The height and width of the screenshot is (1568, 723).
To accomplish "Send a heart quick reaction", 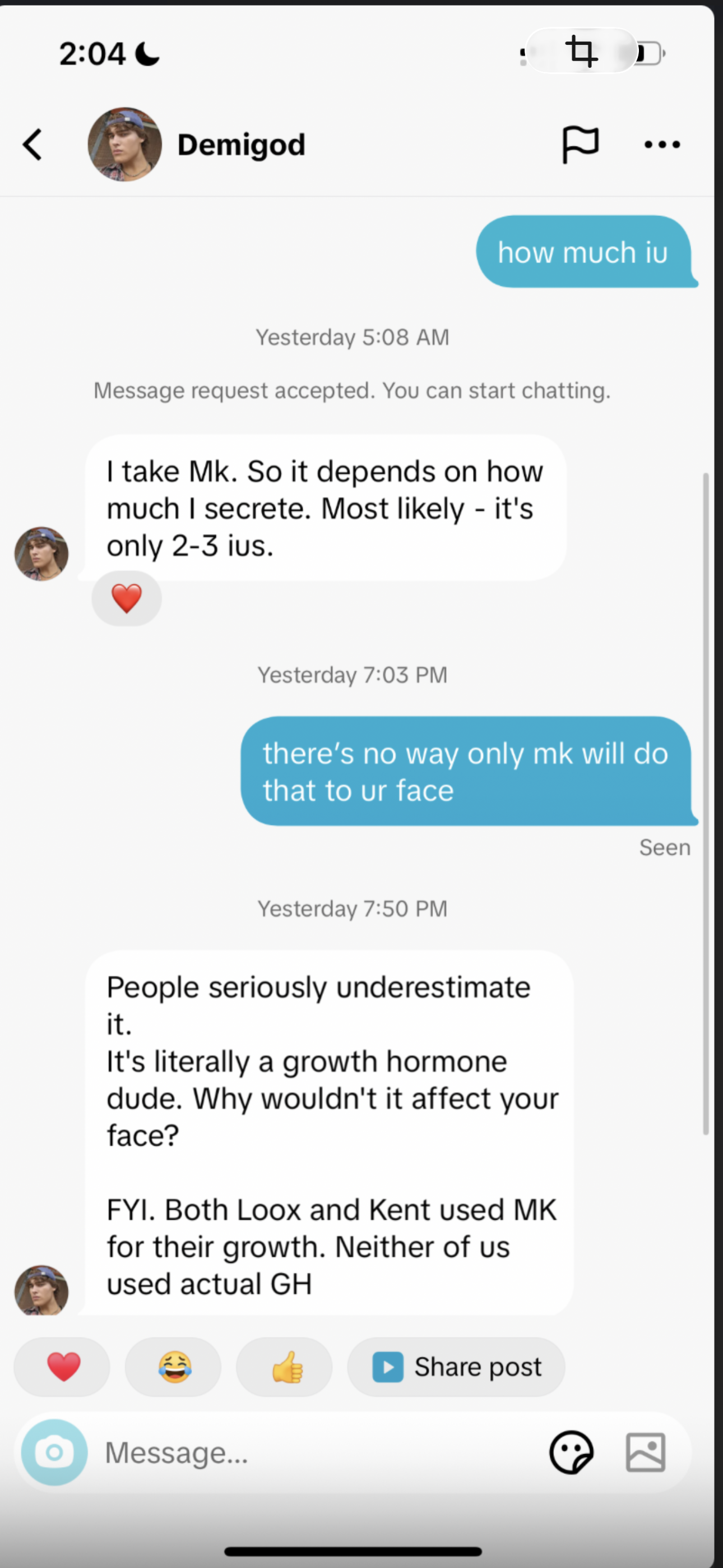I will pos(63,1367).
